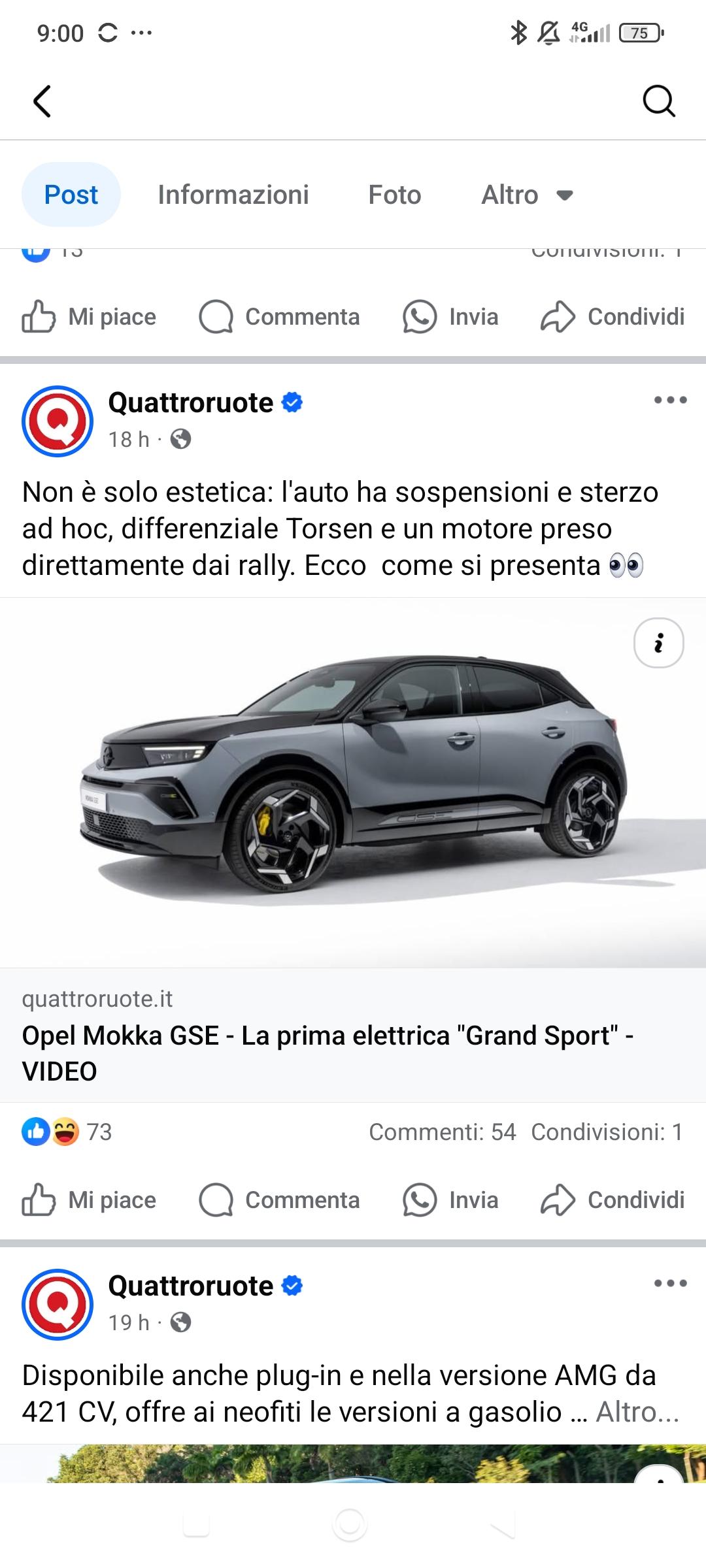
Task: Open options menu on the 18 h post
Action: [670, 400]
